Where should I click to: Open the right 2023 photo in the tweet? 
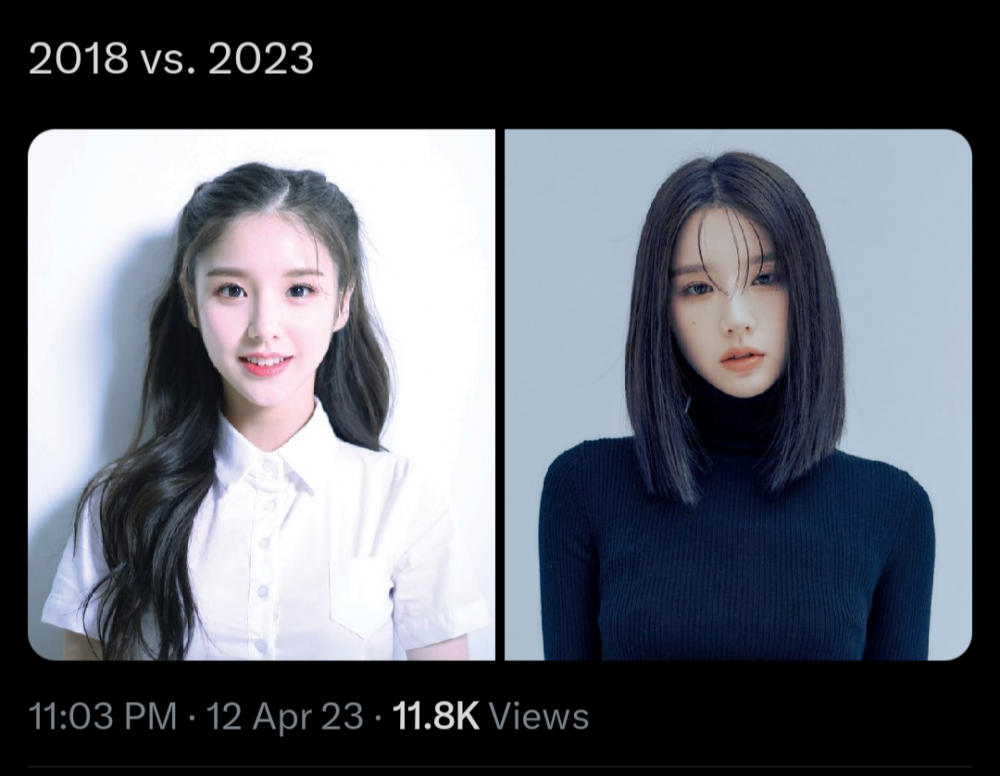tap(738, 395)
